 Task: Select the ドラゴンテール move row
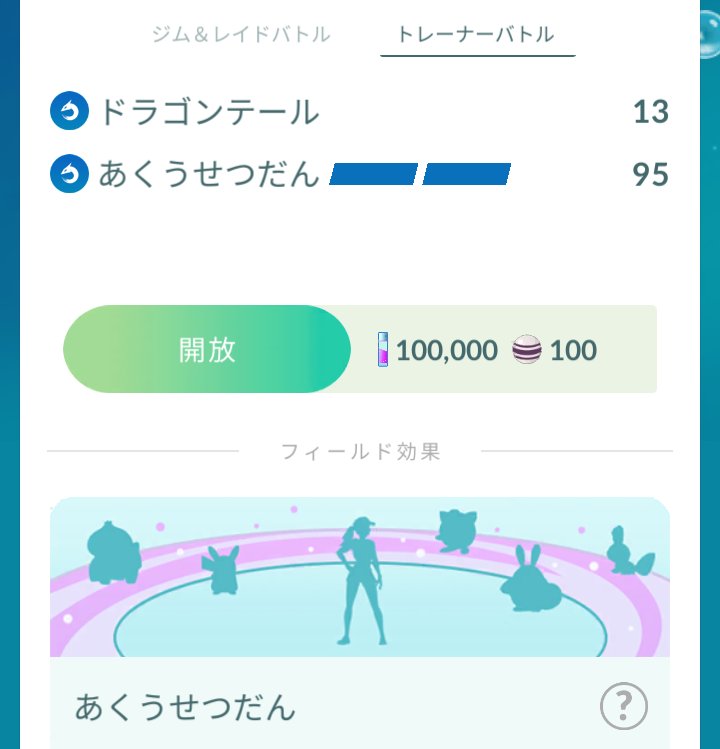pyautogui.click(x=359, y=111)
